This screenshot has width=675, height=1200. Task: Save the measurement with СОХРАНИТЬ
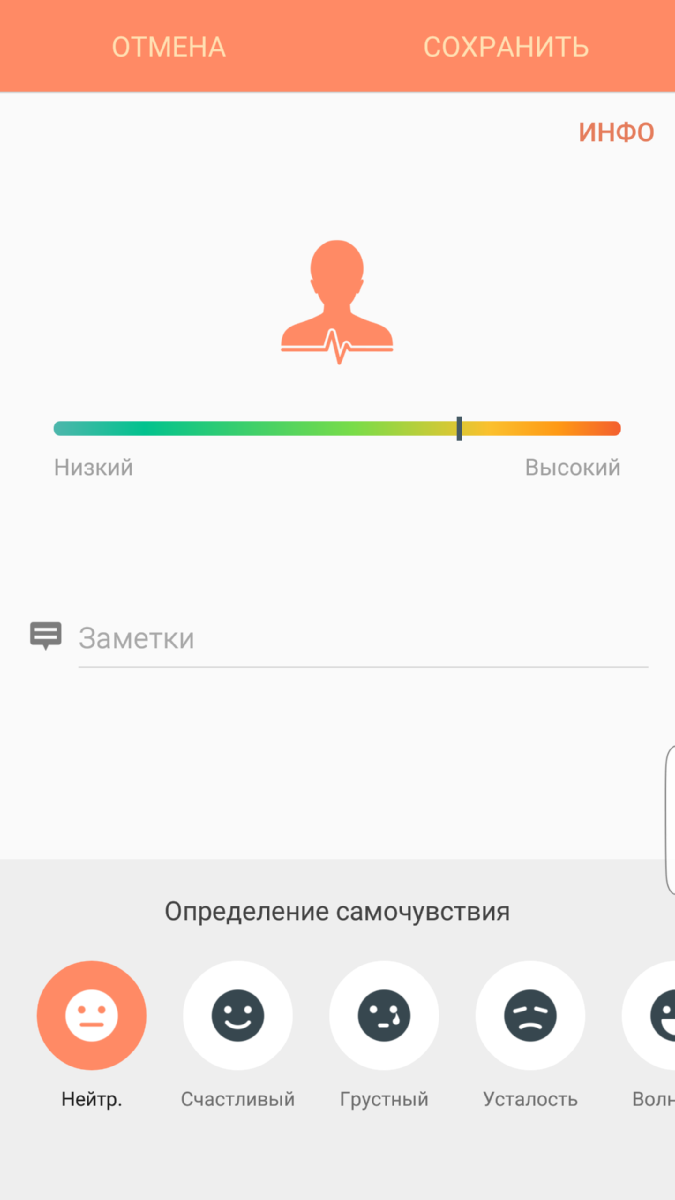pyautogui.click(x=506, y=47)
